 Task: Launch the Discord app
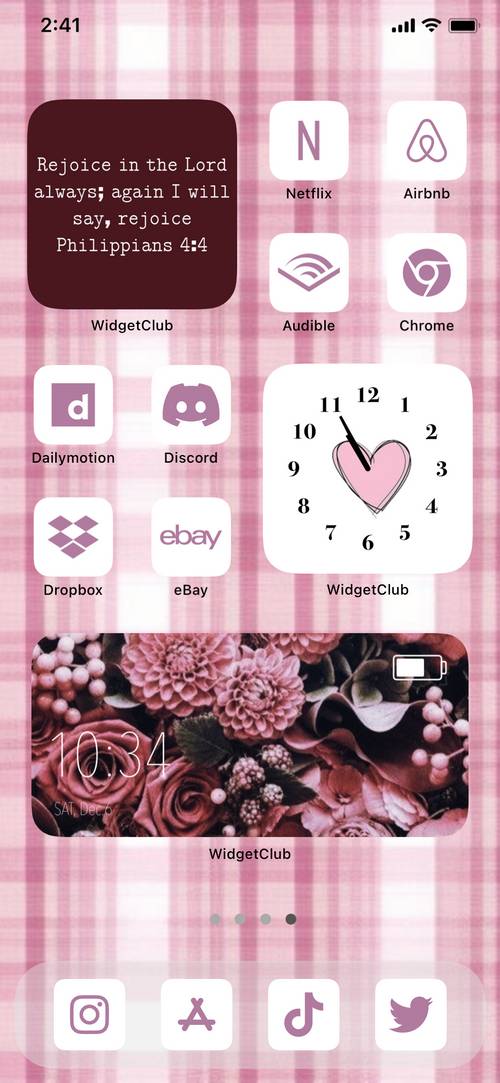[191, 405]
